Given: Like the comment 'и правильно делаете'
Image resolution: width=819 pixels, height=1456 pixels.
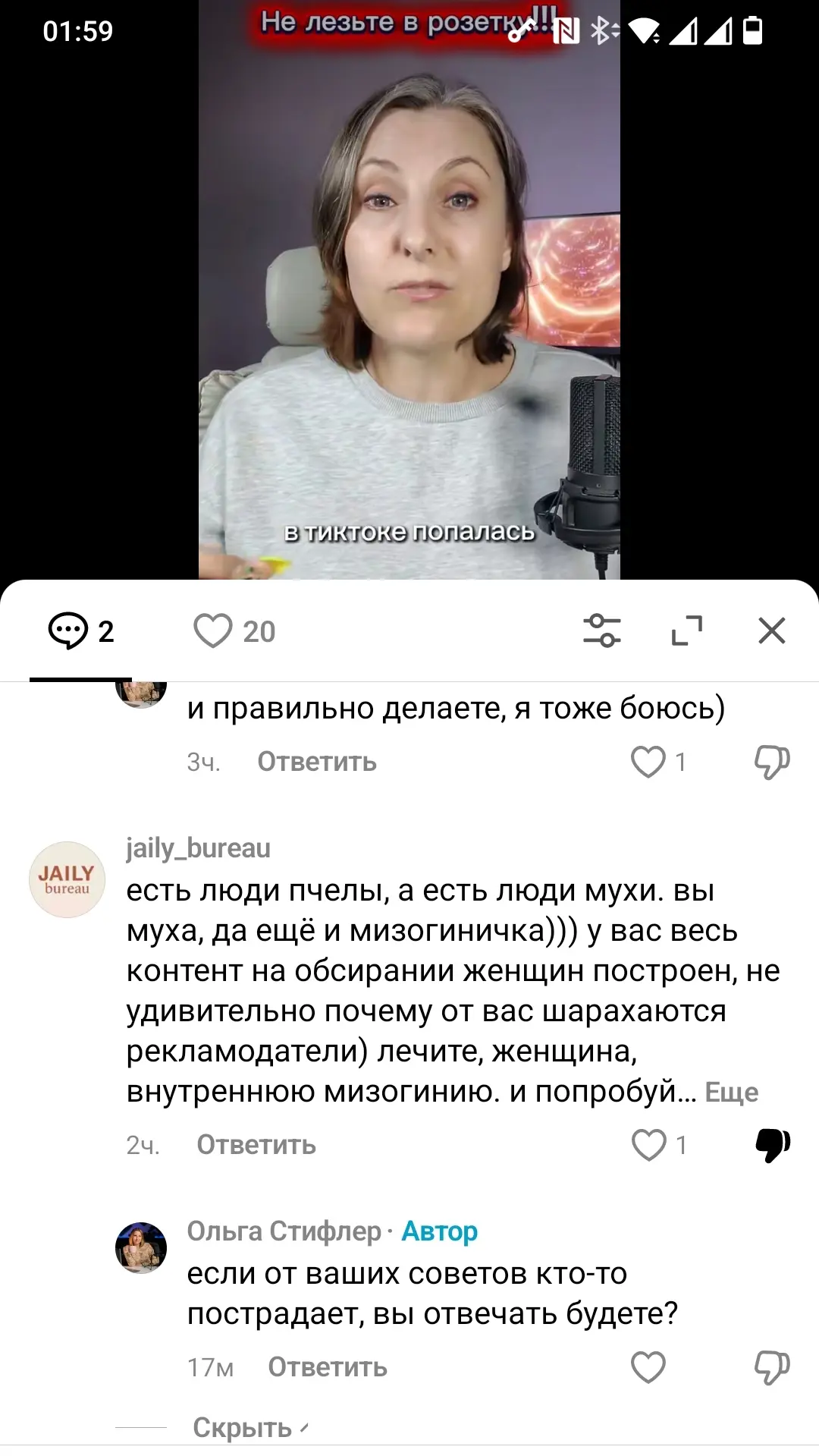Looking at the screenshot, I should [648, 762].
